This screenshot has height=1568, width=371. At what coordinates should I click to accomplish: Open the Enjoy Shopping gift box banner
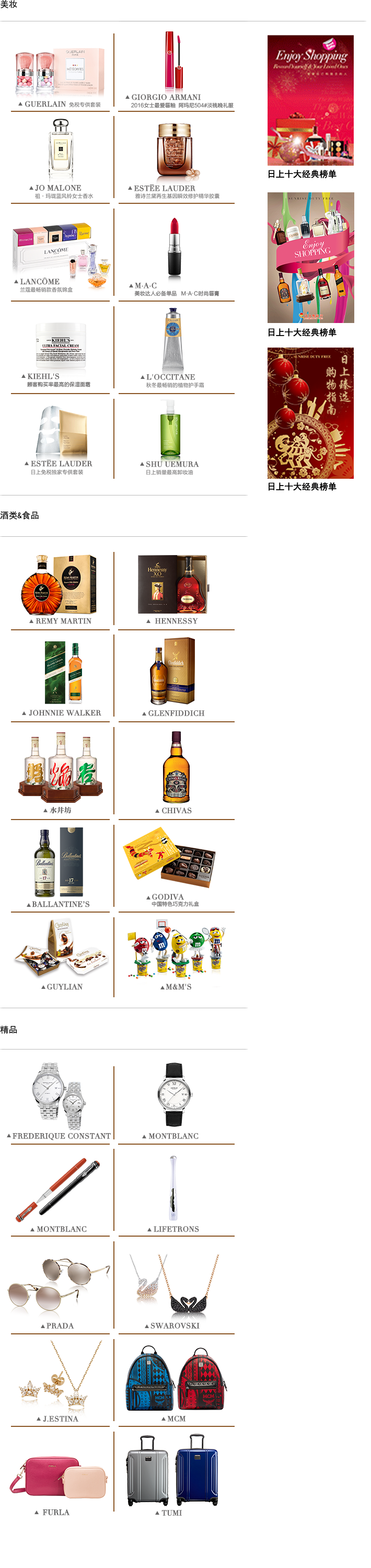coord(310,100)
